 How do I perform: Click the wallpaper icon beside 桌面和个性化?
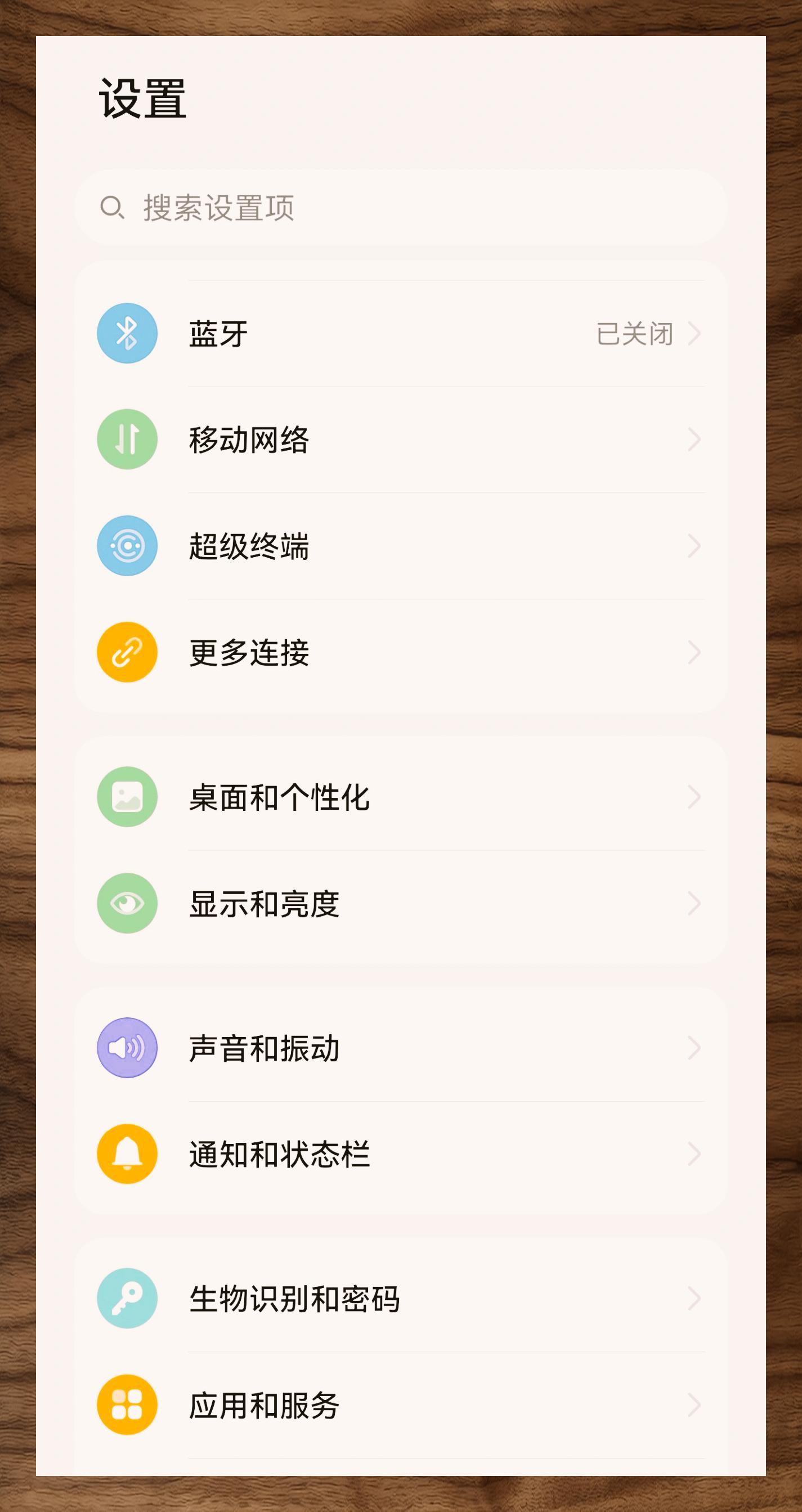(127, 797)
